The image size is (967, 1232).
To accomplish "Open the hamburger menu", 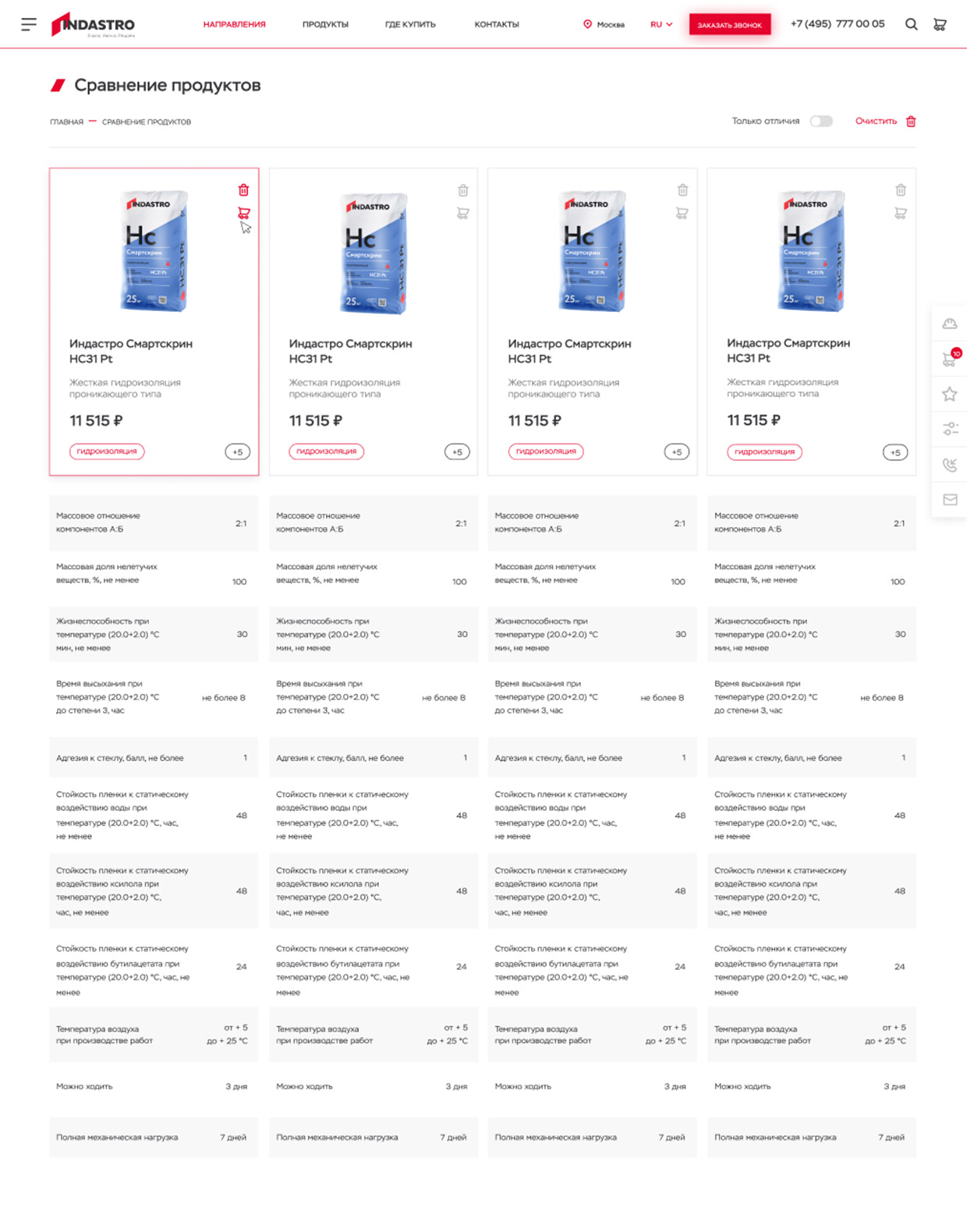I will [x=29, y=24].
